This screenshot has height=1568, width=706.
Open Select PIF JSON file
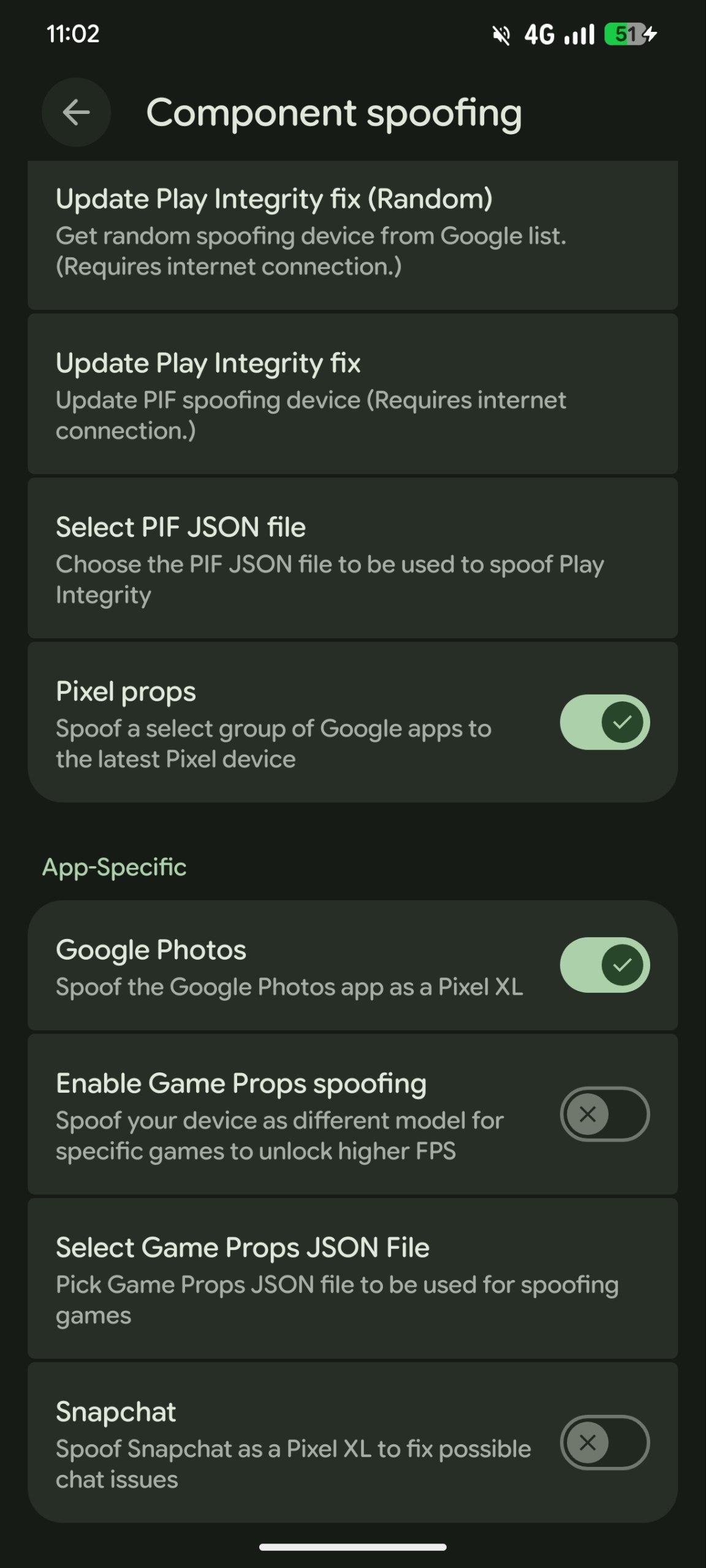pos(352,559)
